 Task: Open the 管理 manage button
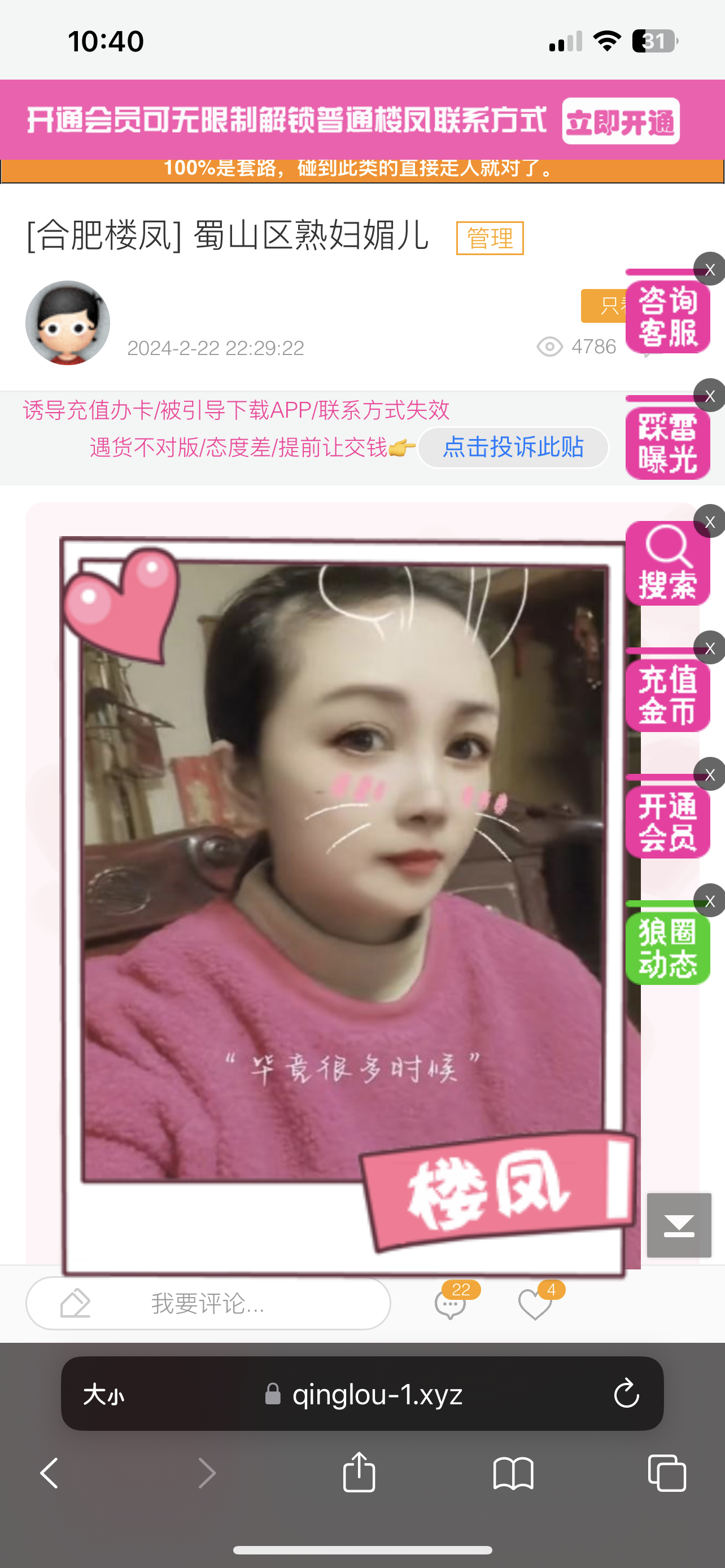[x=490, y=238]
